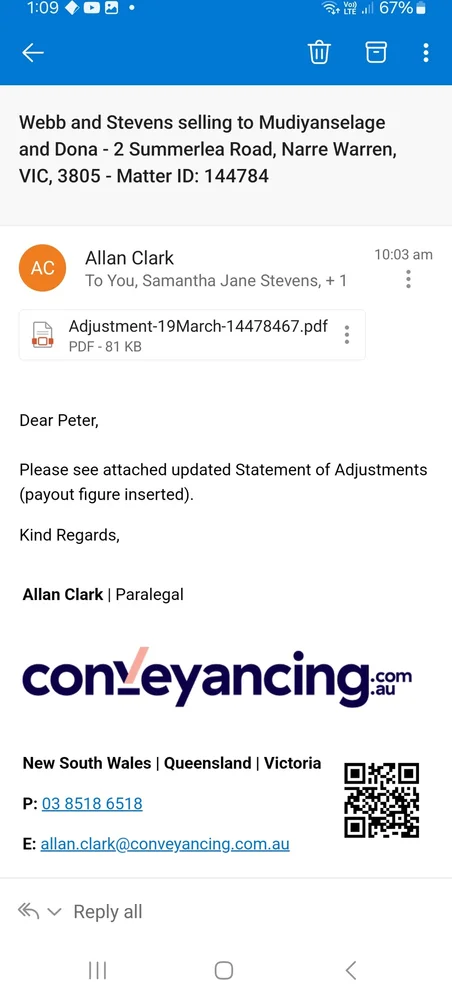Image resolution: width=452 pixels, height=1000 pixels.
Task: Open options menu for the PDF attachment
Action: [x=347, y=335]
